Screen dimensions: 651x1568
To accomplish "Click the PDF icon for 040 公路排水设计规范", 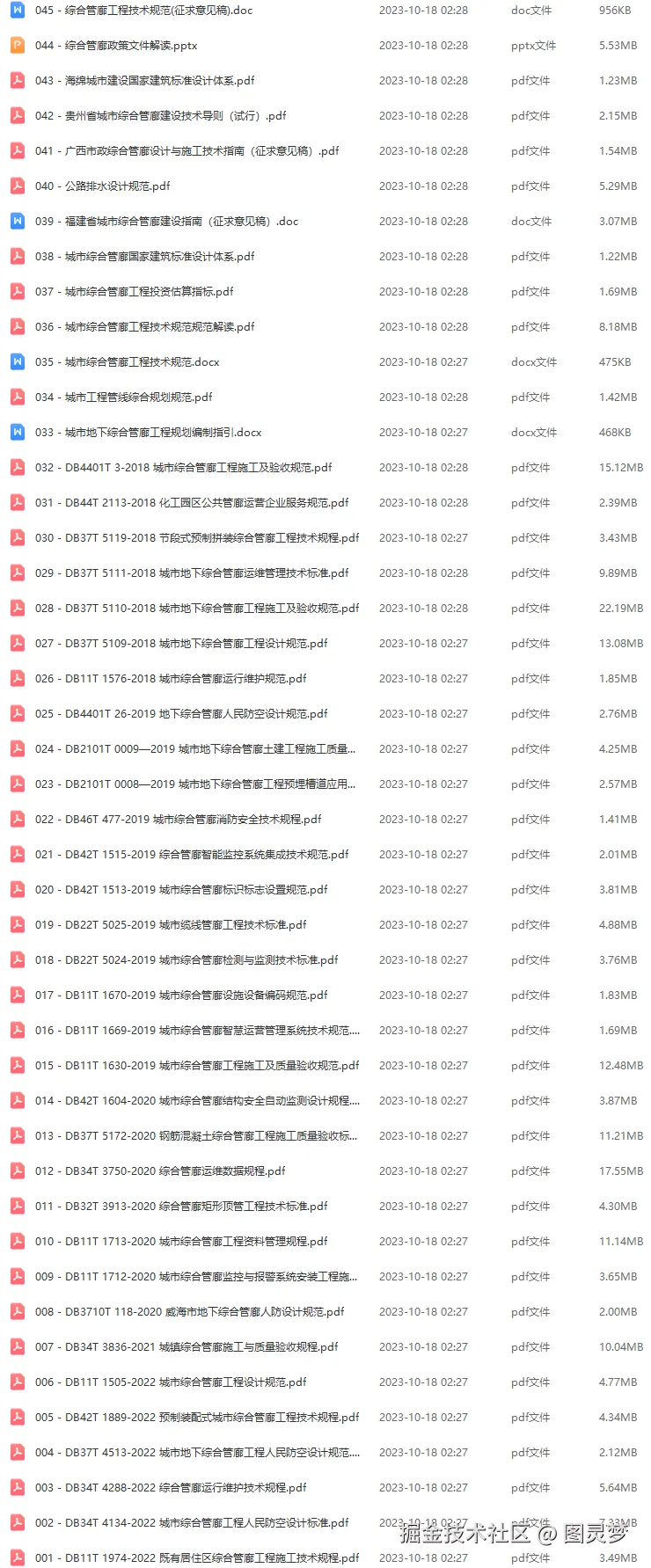I will (17, 186).
